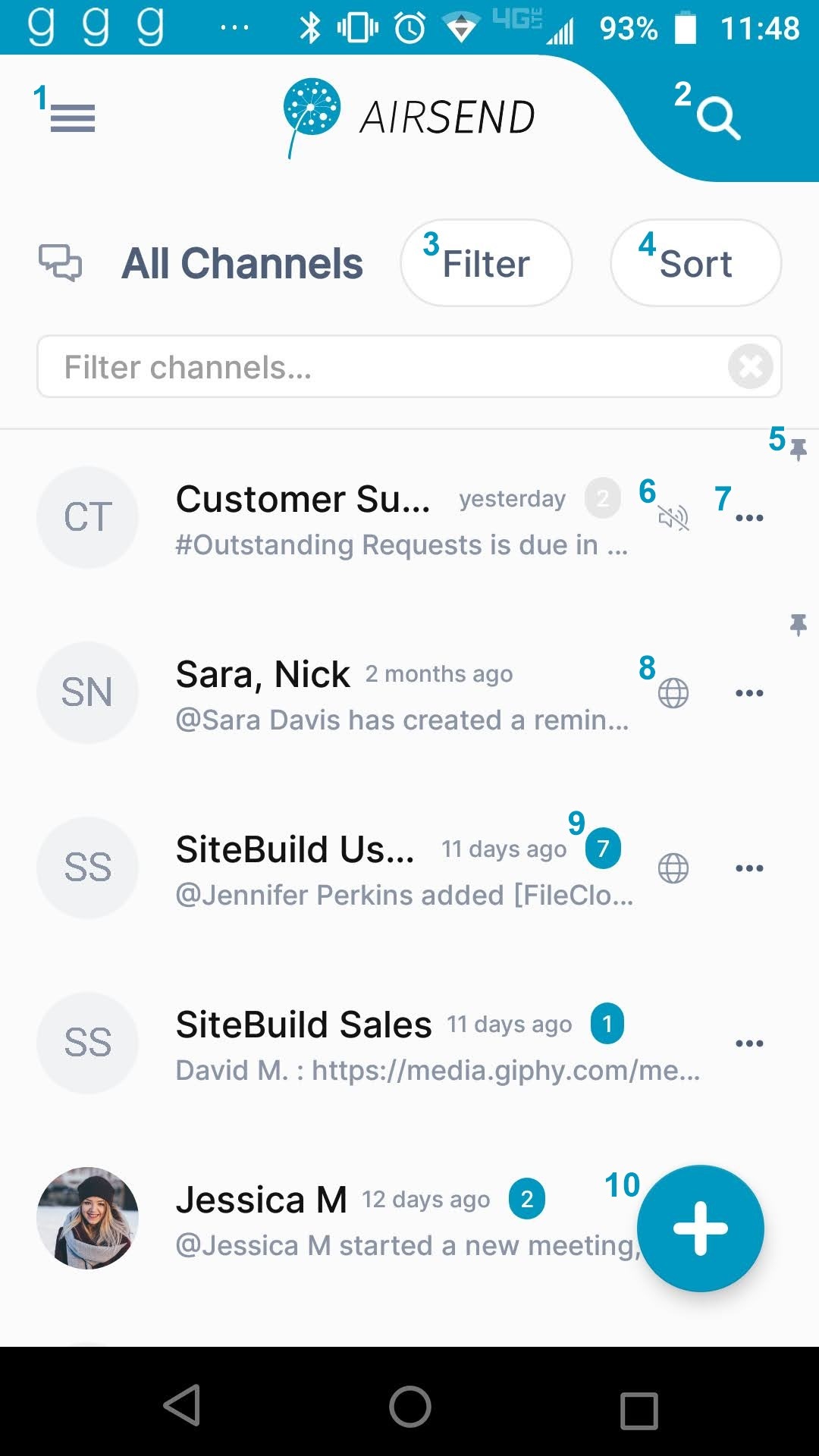This screenshot has height=1456, width=819.
Task: Tap the pin icon above Customer Su...
Action: point(799,450)
